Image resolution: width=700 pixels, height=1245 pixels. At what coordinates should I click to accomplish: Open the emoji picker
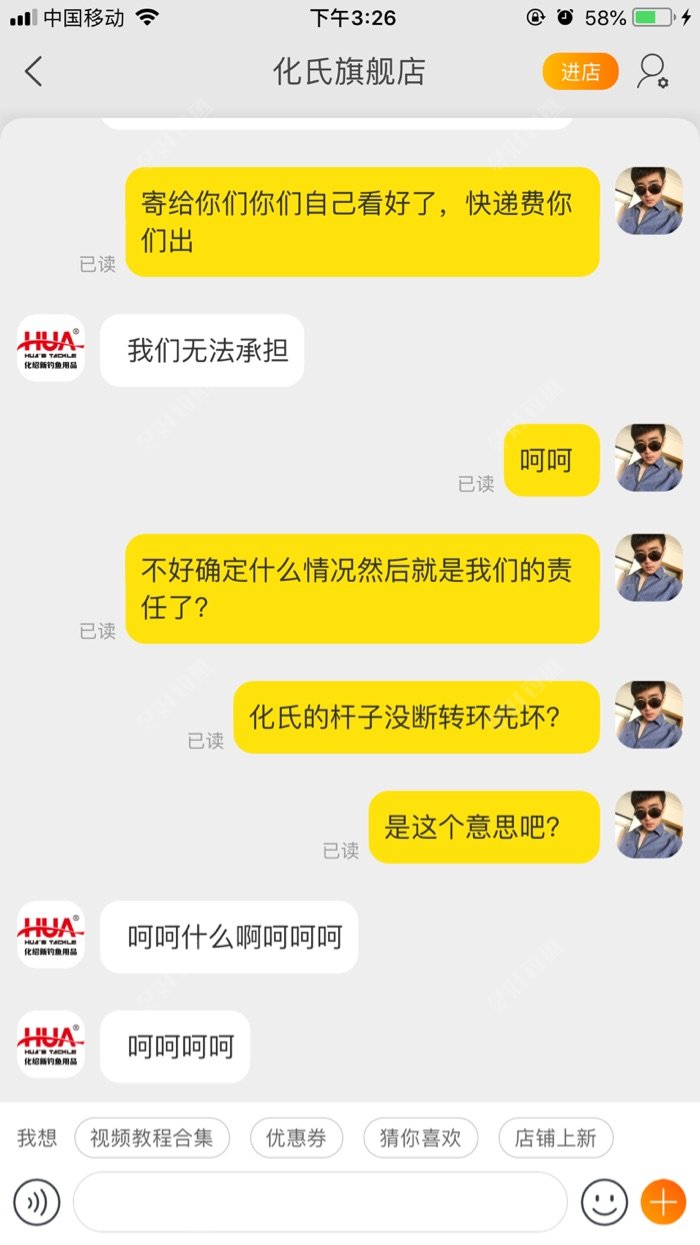pyautogui.click(x=604, y=1202)
